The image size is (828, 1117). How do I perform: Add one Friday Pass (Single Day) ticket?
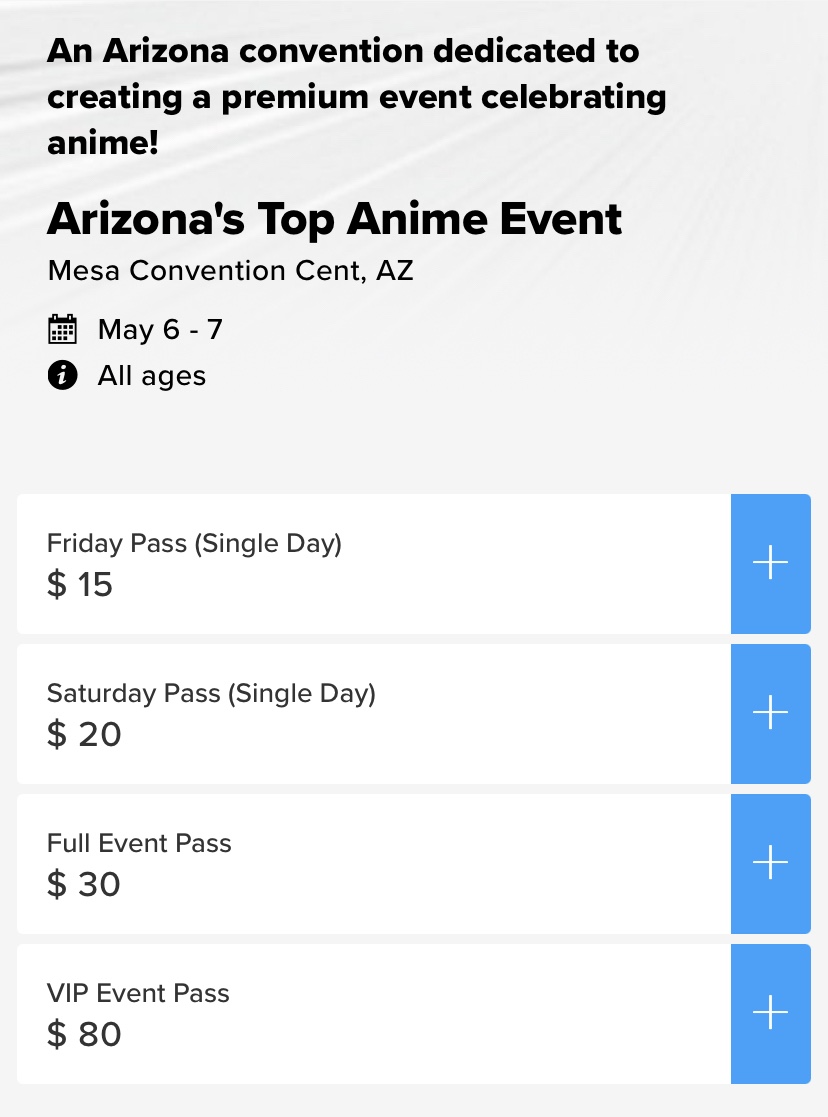point(770,563)
